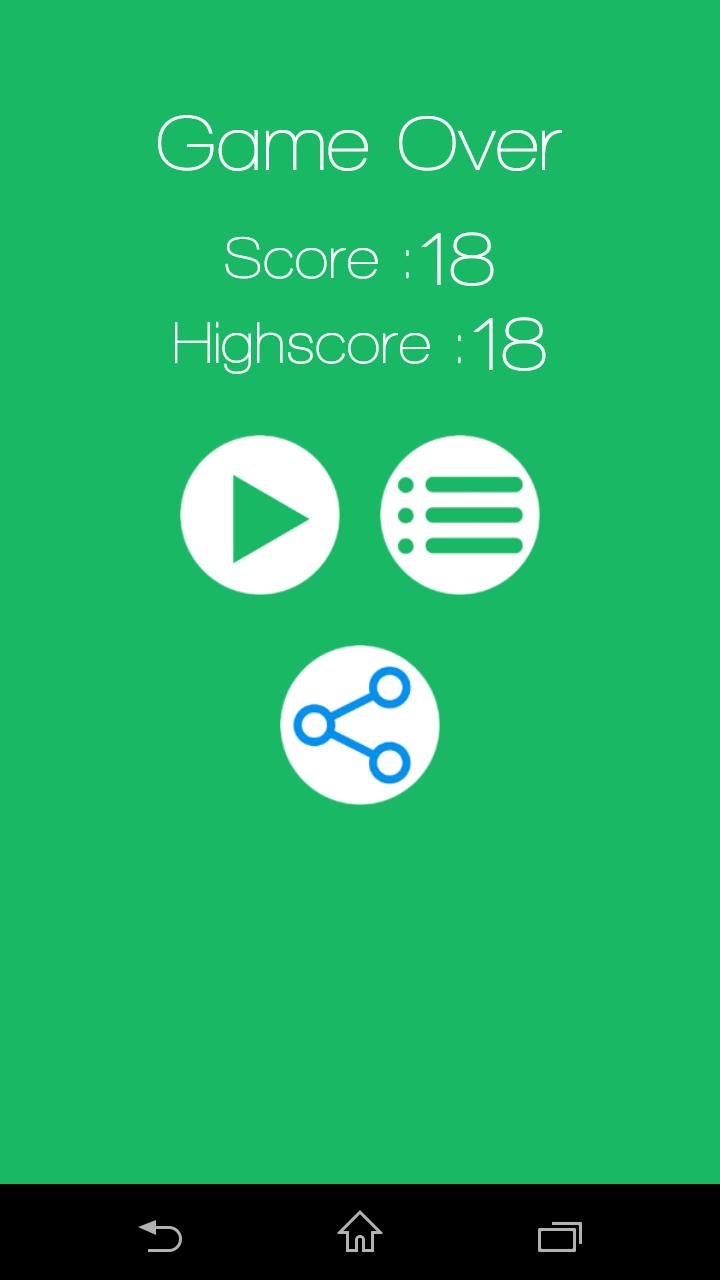Tap the play button to restart
This screenshot has height=1280, width=720.
(260, 515)
